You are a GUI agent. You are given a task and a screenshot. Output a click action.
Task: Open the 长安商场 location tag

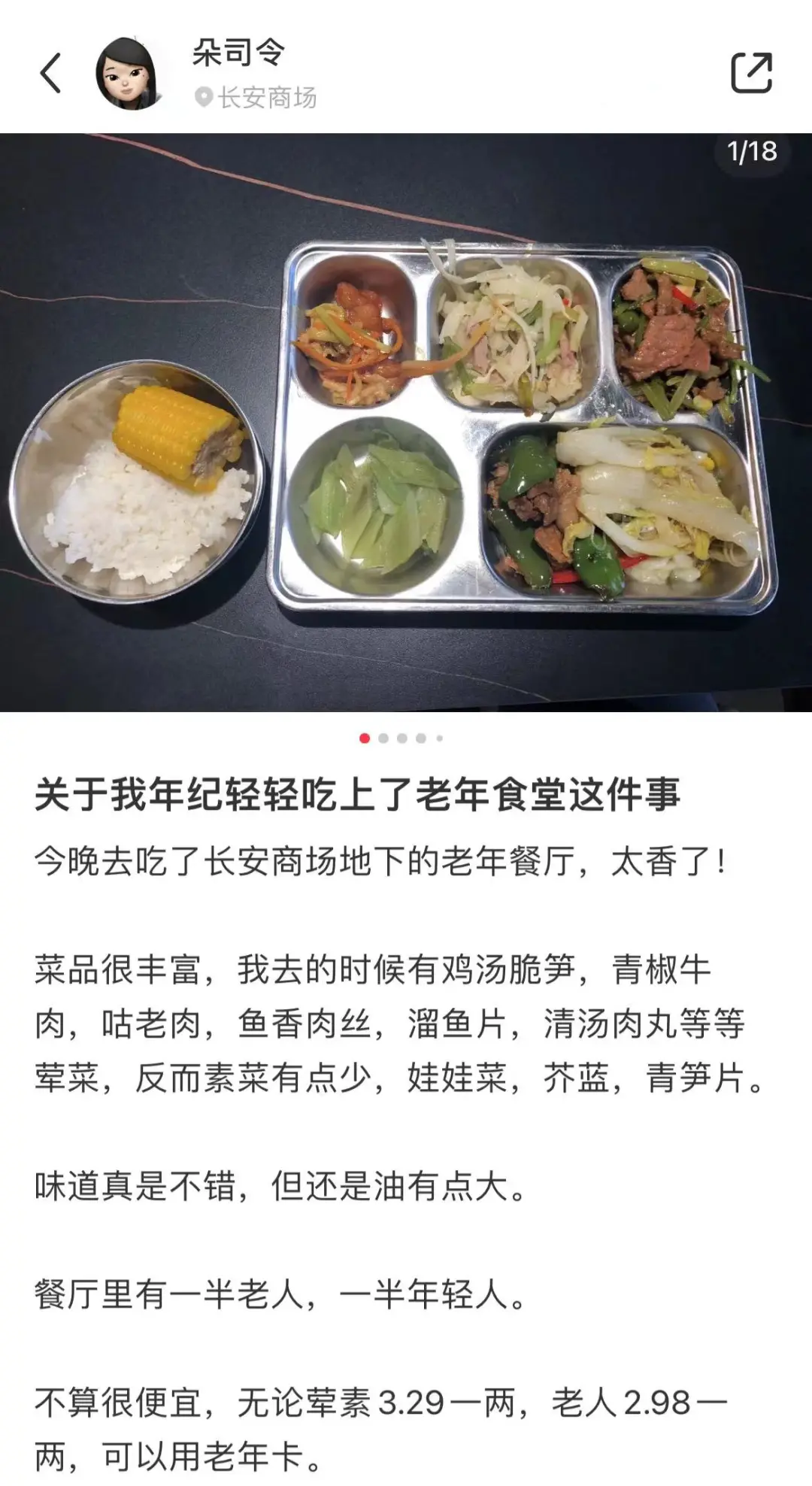(256, 98)
